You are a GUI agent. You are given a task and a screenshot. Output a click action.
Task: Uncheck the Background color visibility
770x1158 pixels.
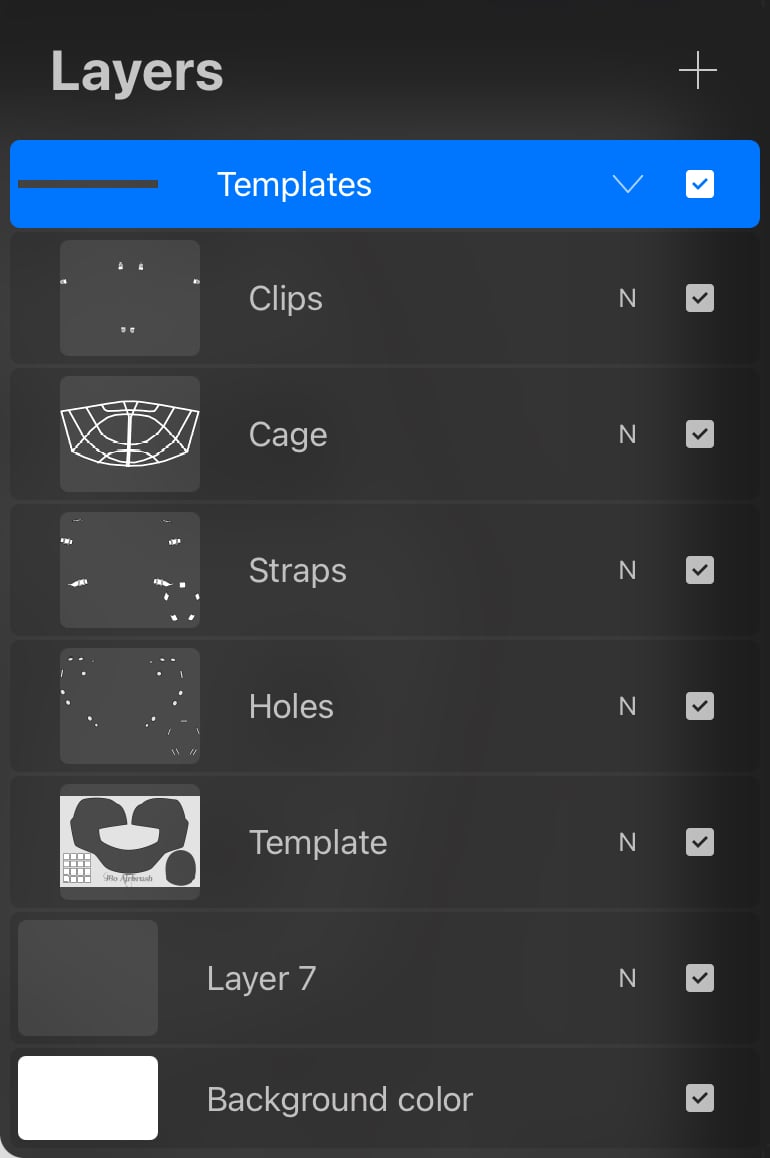[x=699, y=1098]
